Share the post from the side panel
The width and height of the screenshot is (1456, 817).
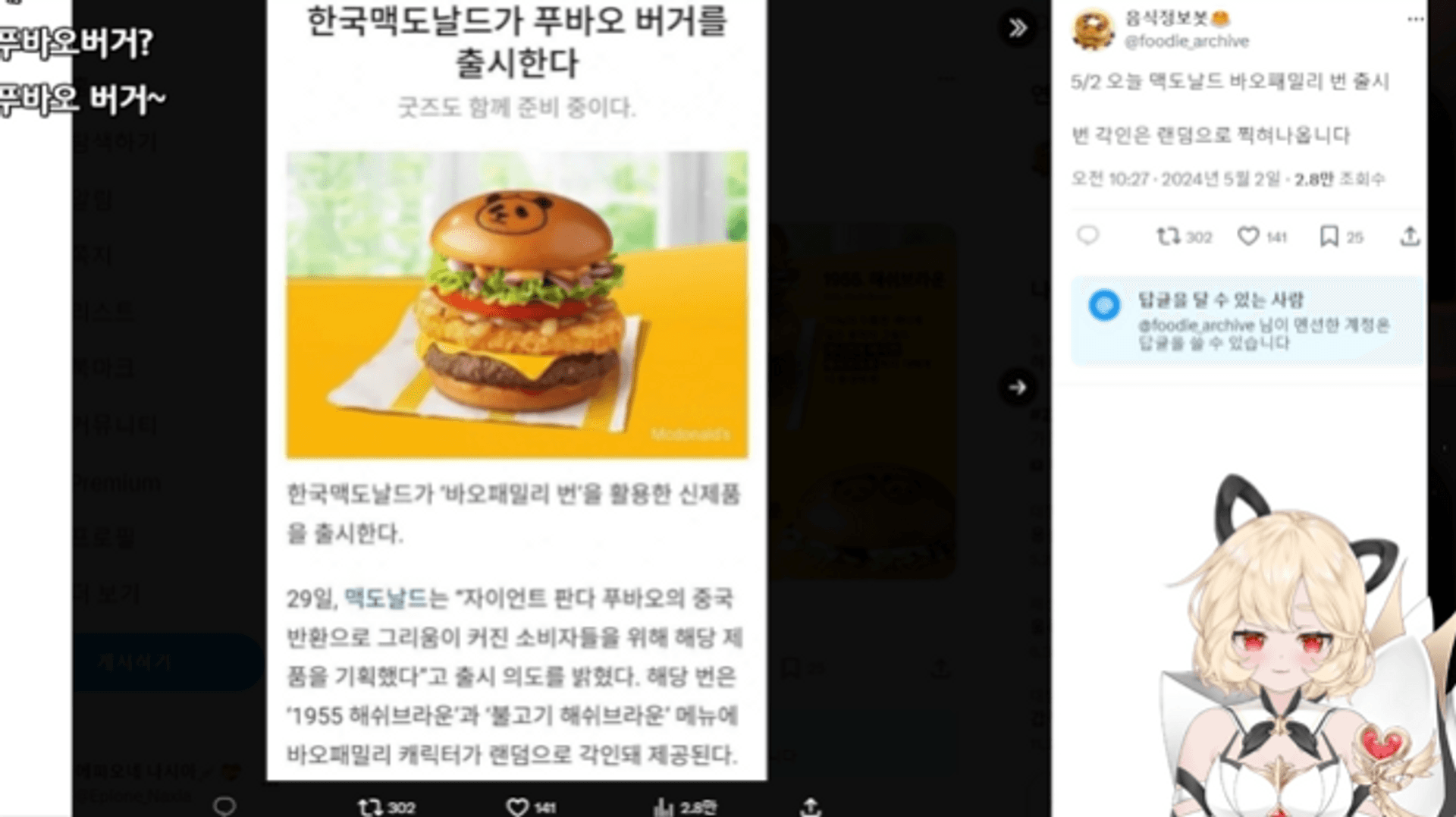pos(1410,237)
